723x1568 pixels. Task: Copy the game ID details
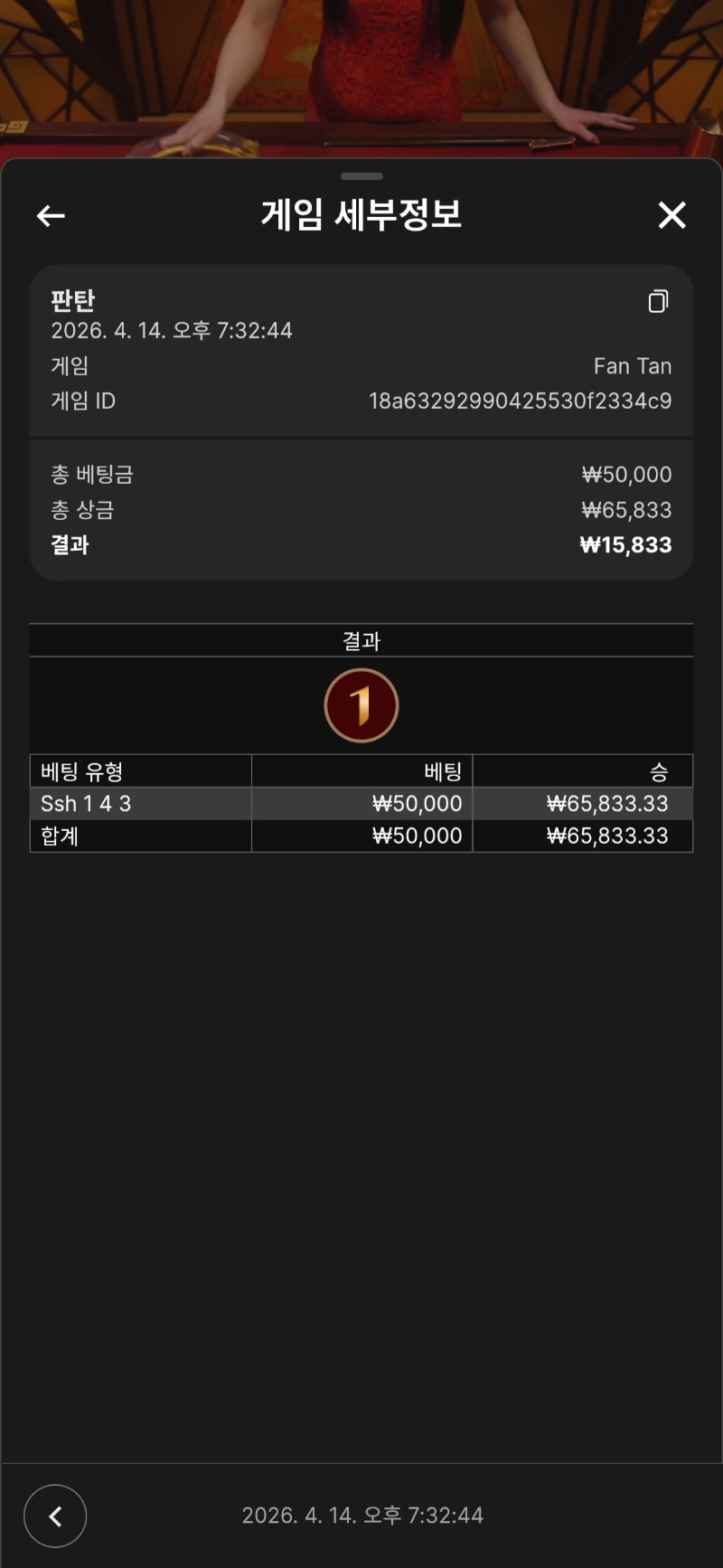658,301
